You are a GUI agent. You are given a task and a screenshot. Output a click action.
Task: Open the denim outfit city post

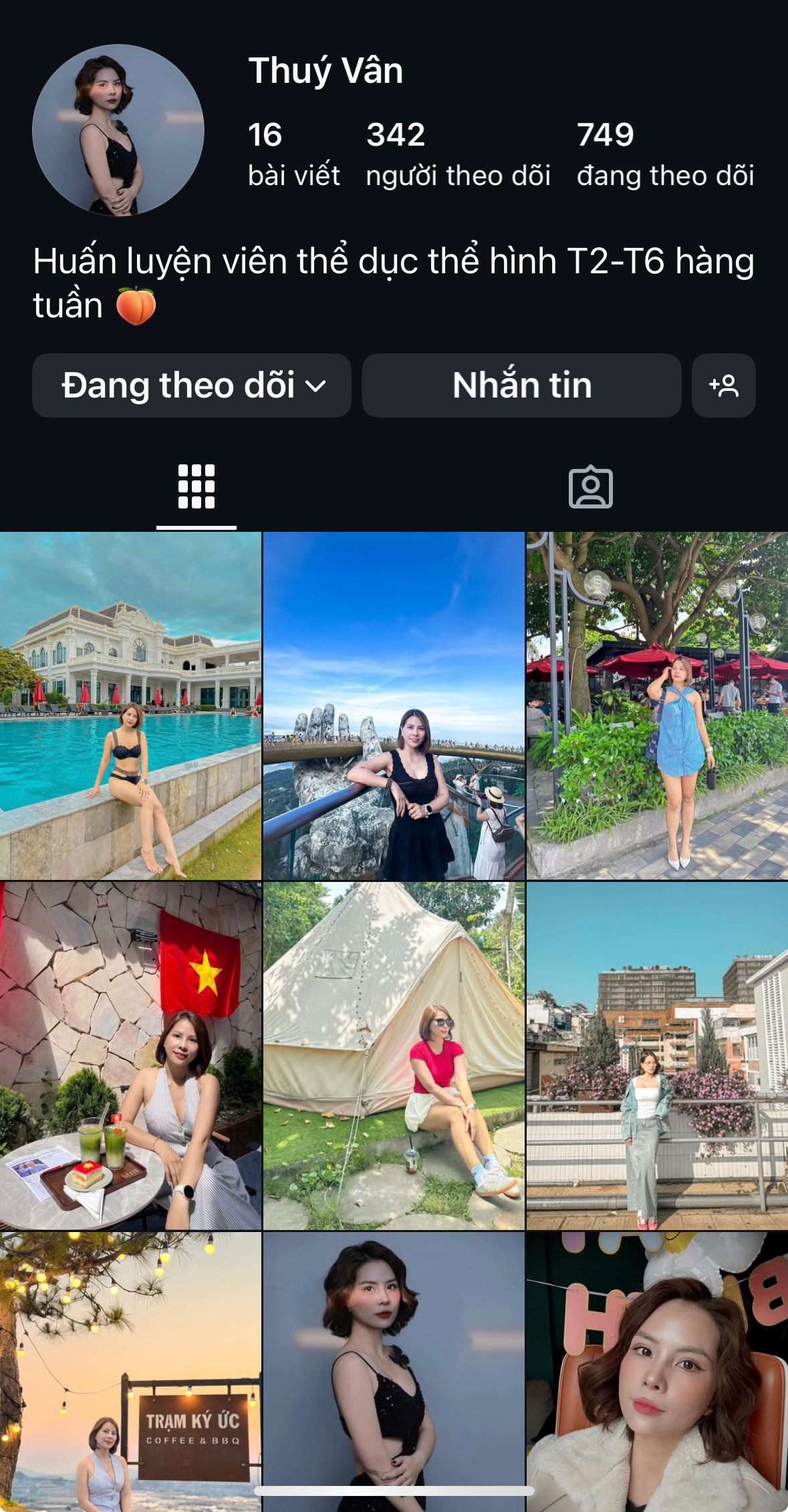point(657,1056)
